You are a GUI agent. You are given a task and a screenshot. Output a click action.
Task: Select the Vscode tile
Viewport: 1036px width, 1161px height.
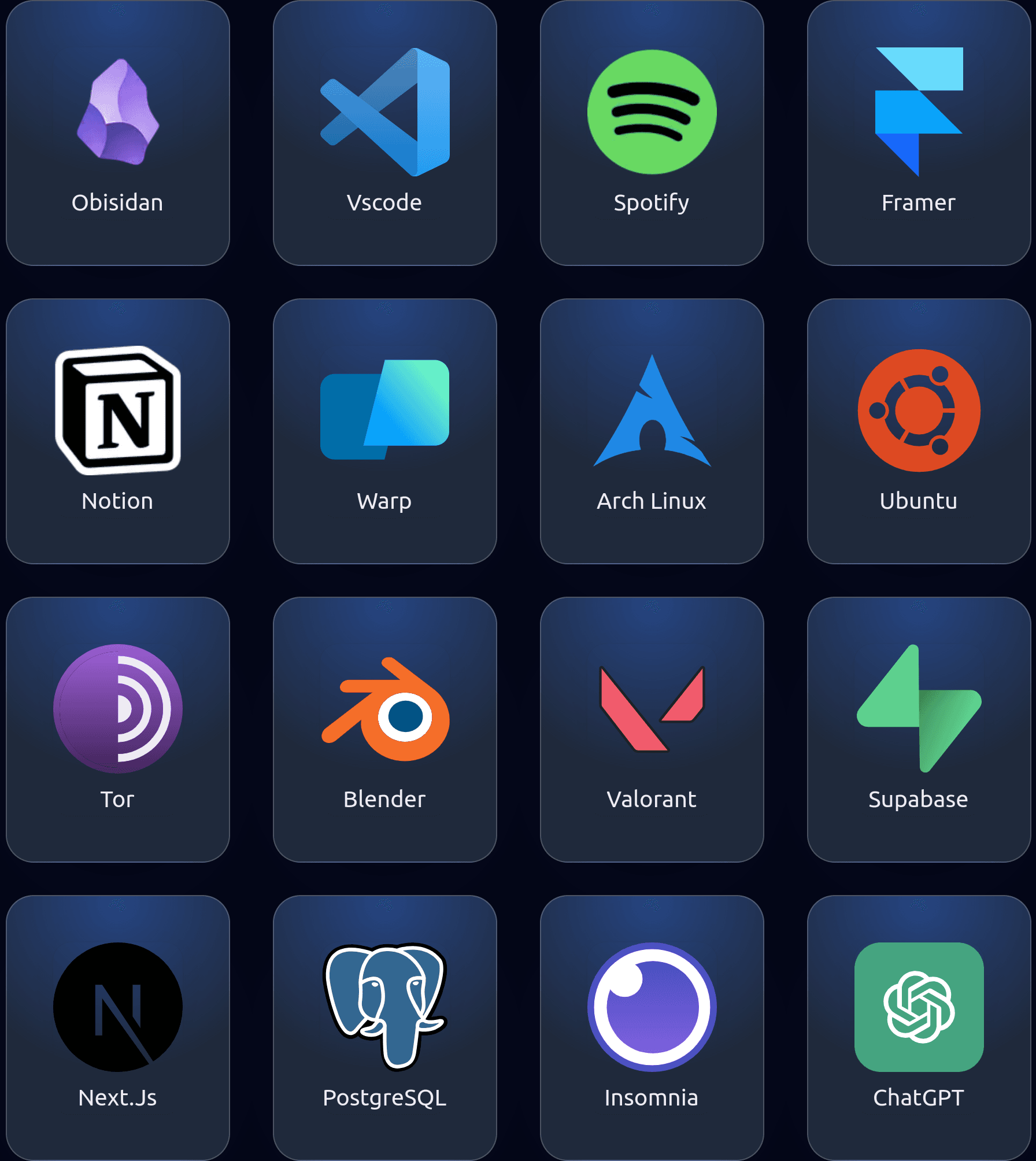[384, 133]
